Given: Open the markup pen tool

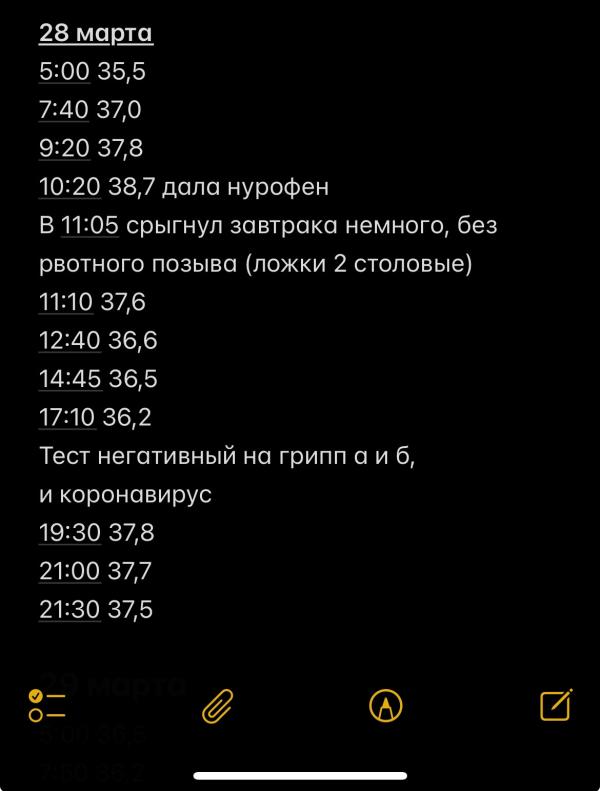Looking at the screenshot, I should coord(386,705).
